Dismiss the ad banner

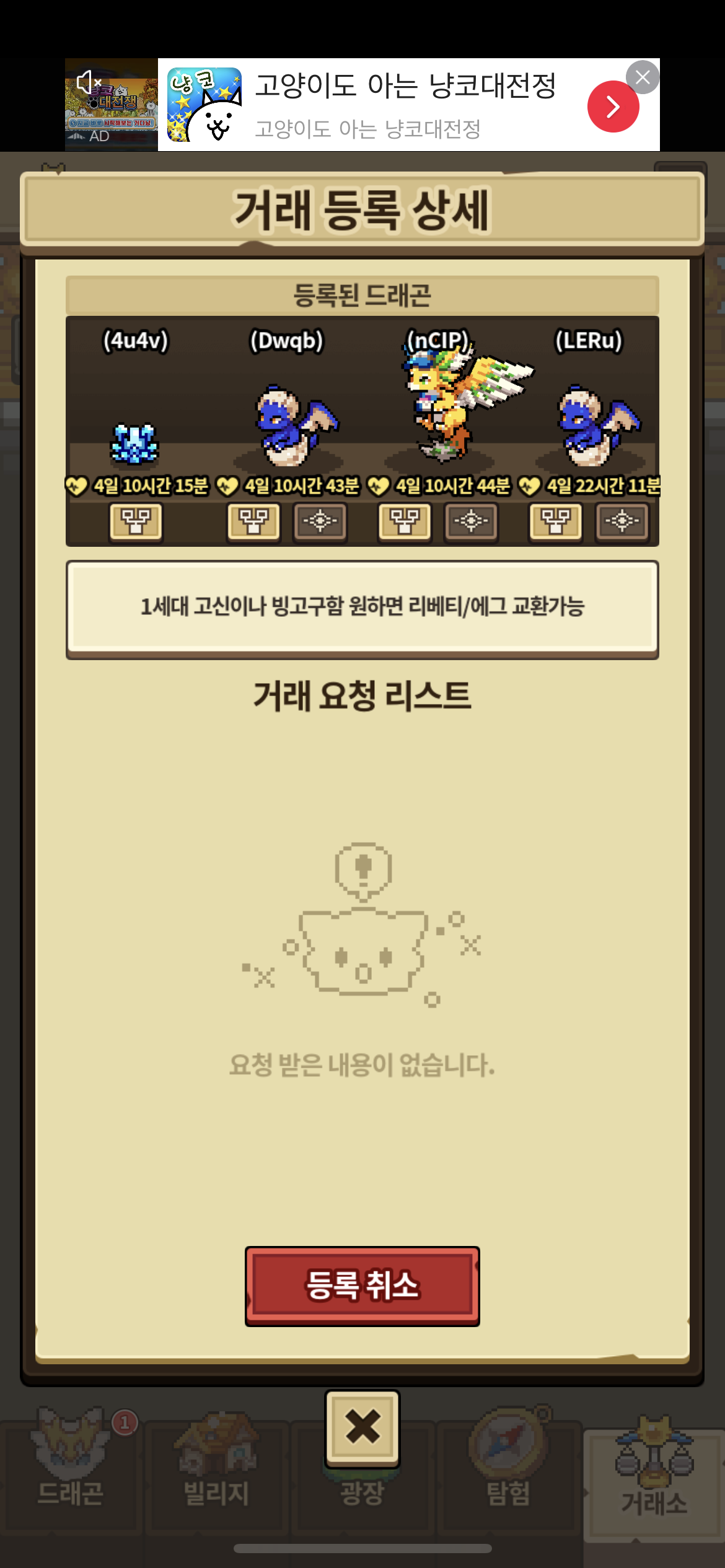click(643, 77)
